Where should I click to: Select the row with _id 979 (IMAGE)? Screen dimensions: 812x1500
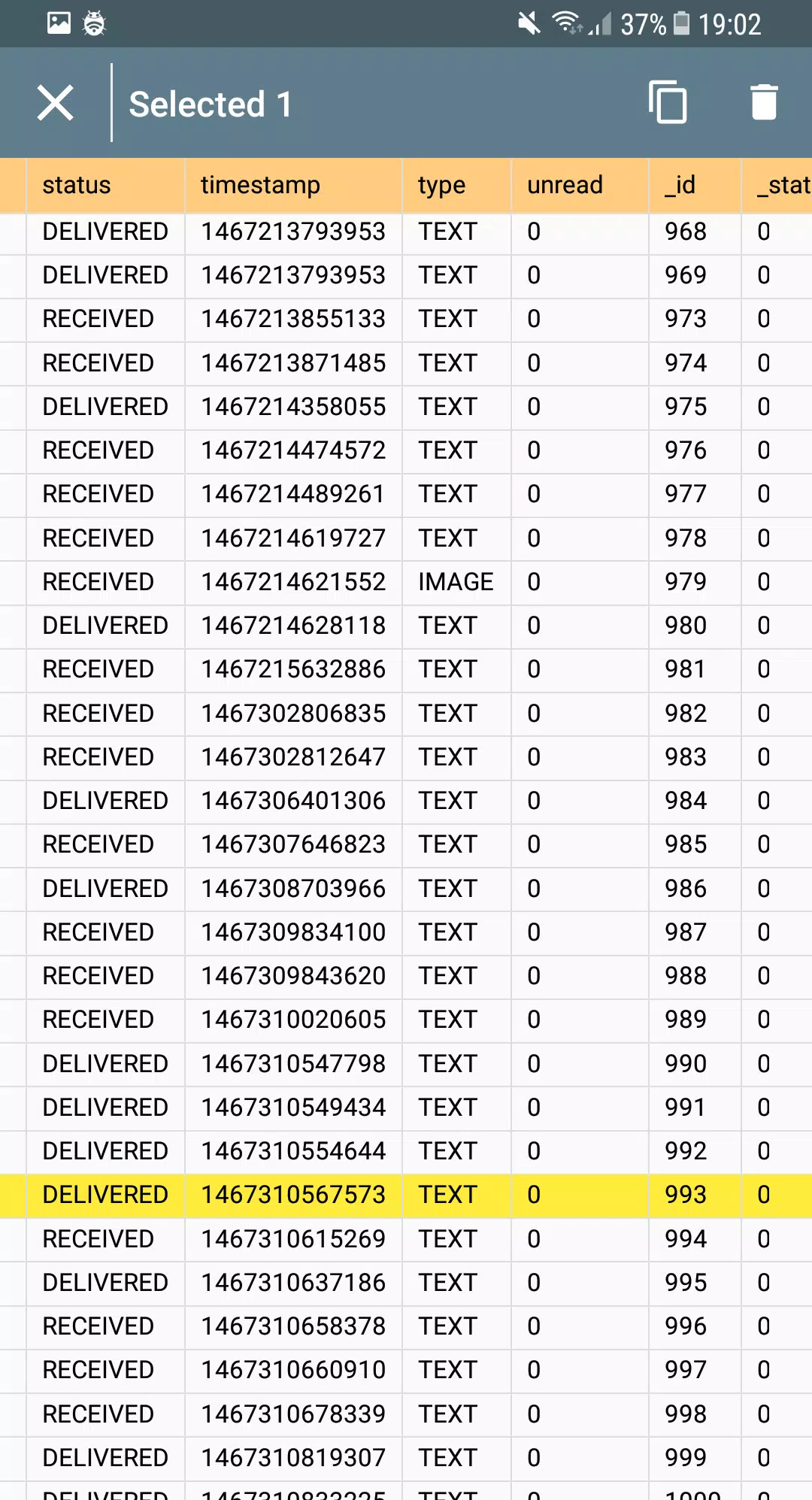406,582
